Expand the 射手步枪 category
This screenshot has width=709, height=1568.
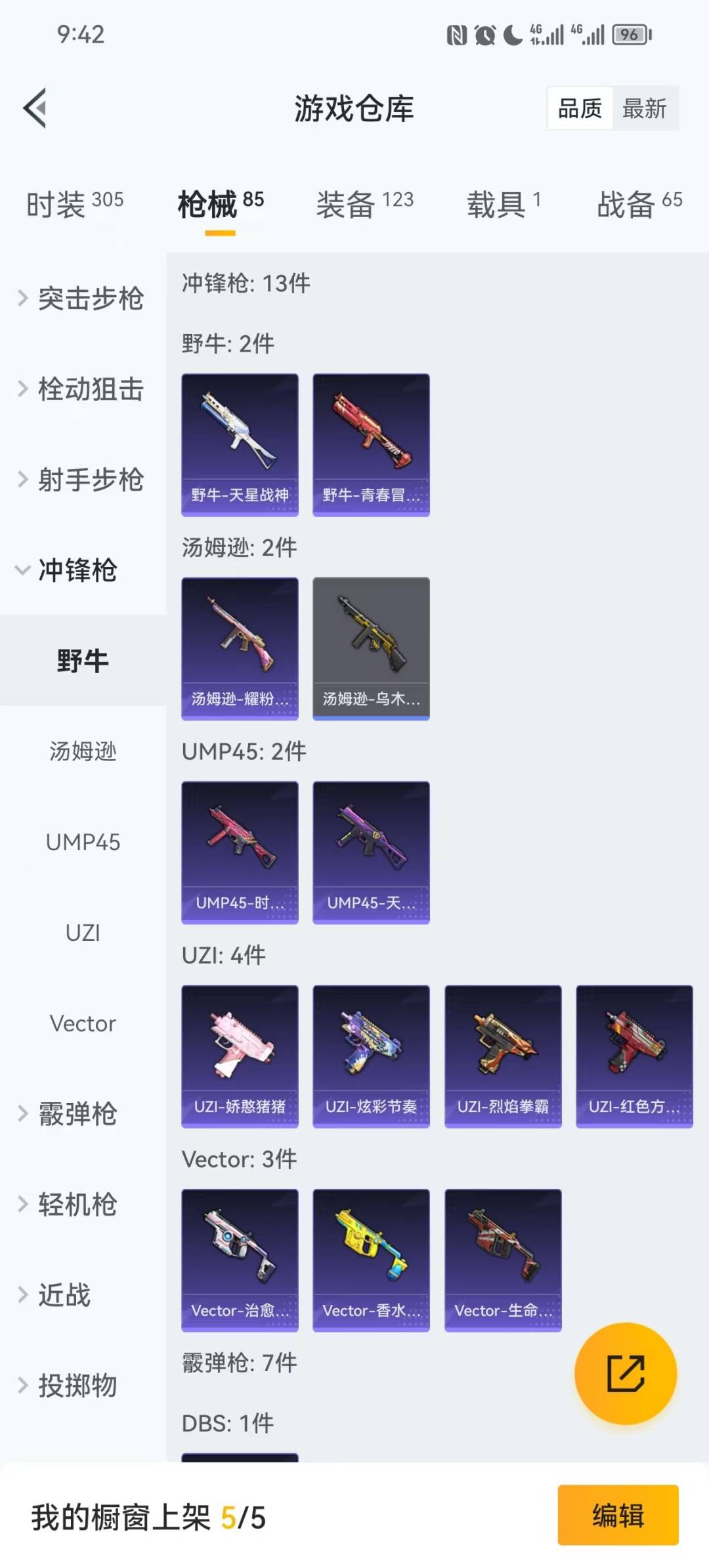pos(82,480)
